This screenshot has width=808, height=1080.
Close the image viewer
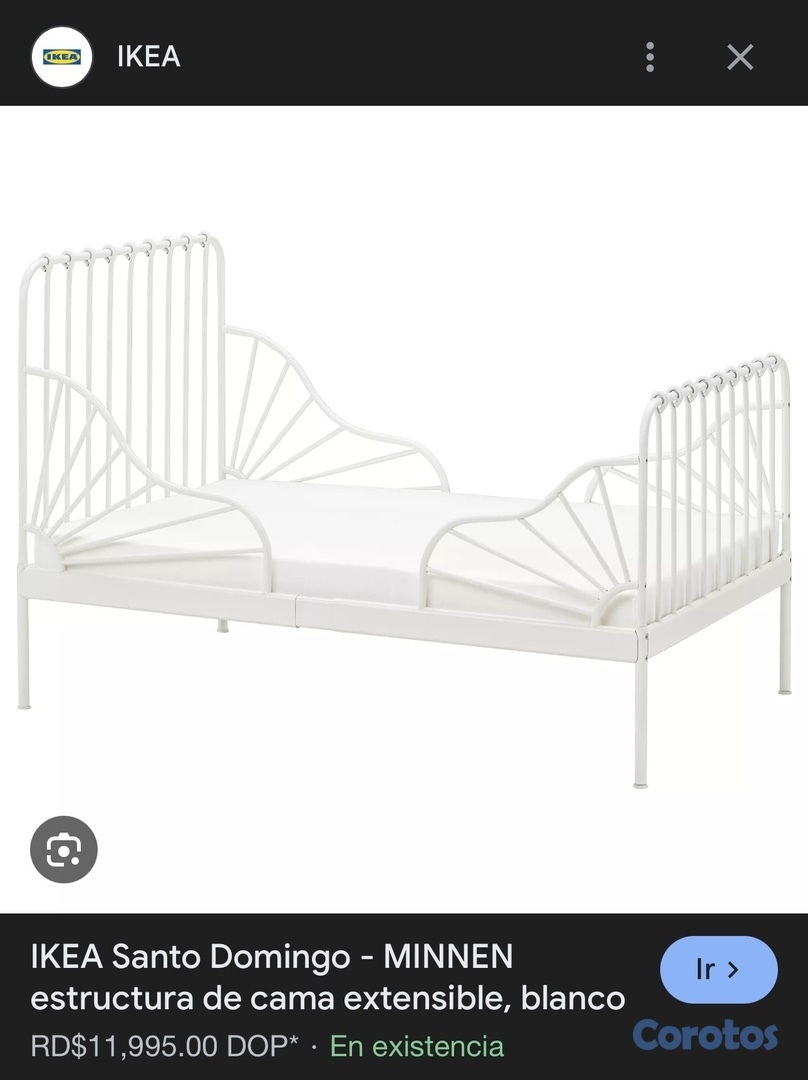point(740,57)
